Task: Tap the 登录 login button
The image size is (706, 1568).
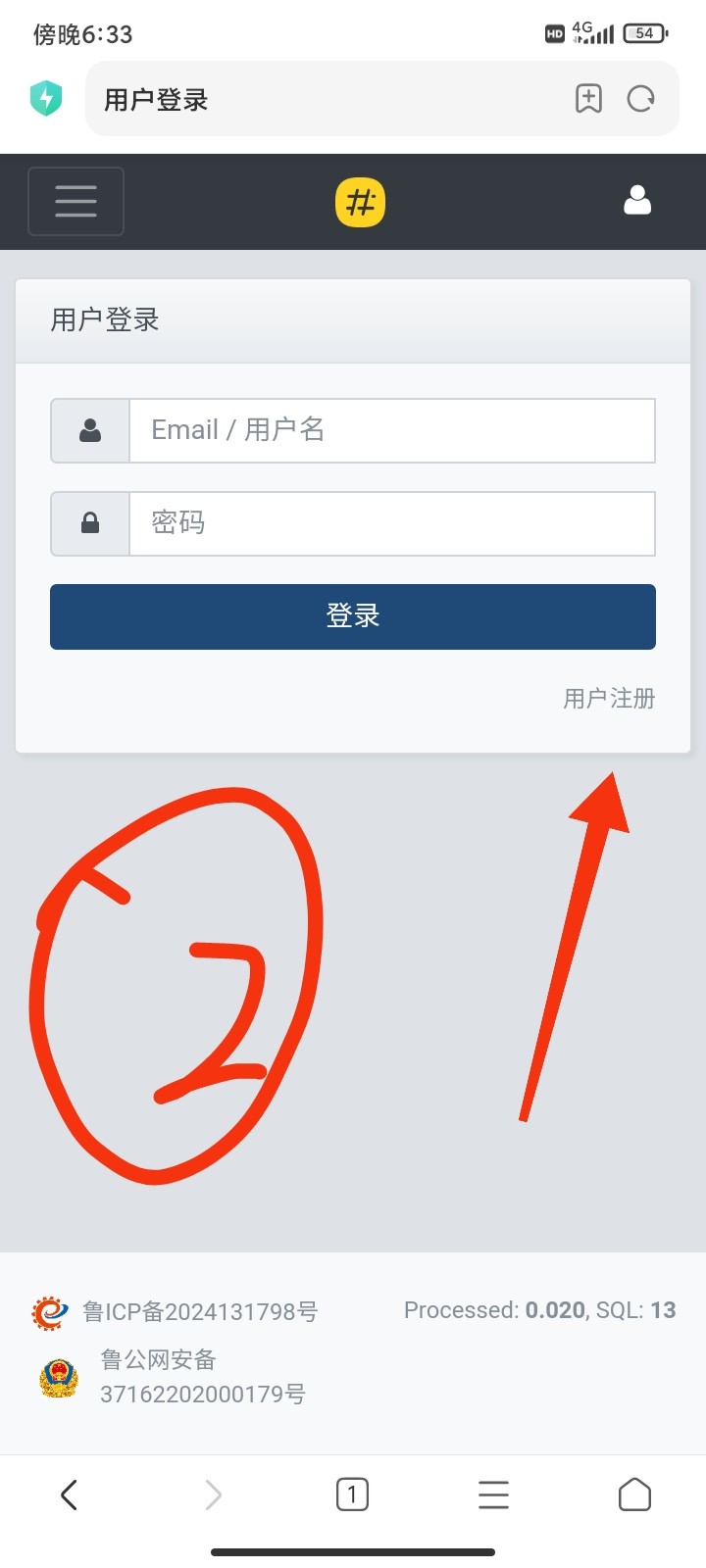Action: [353, 616]
